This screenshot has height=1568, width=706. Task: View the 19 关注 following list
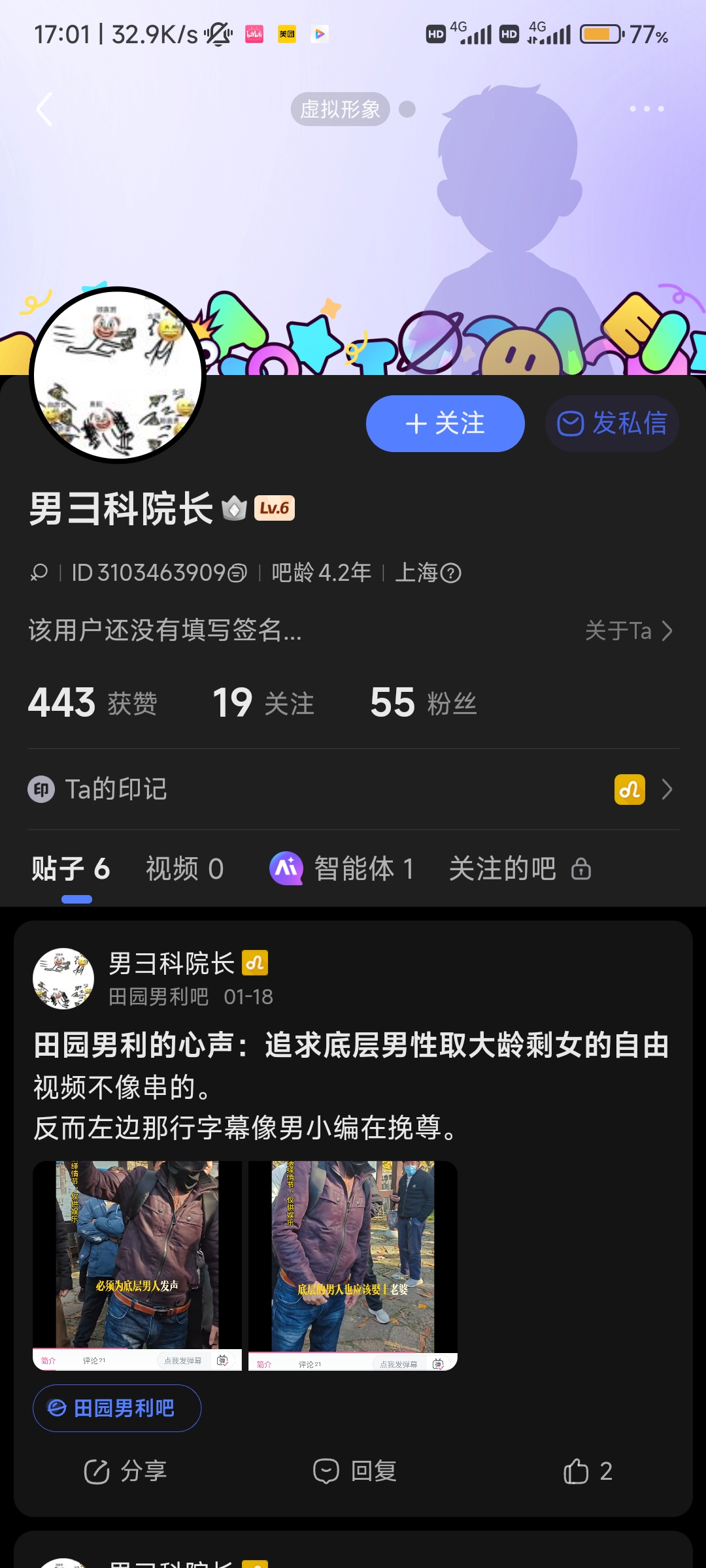[x=263, y=703]
